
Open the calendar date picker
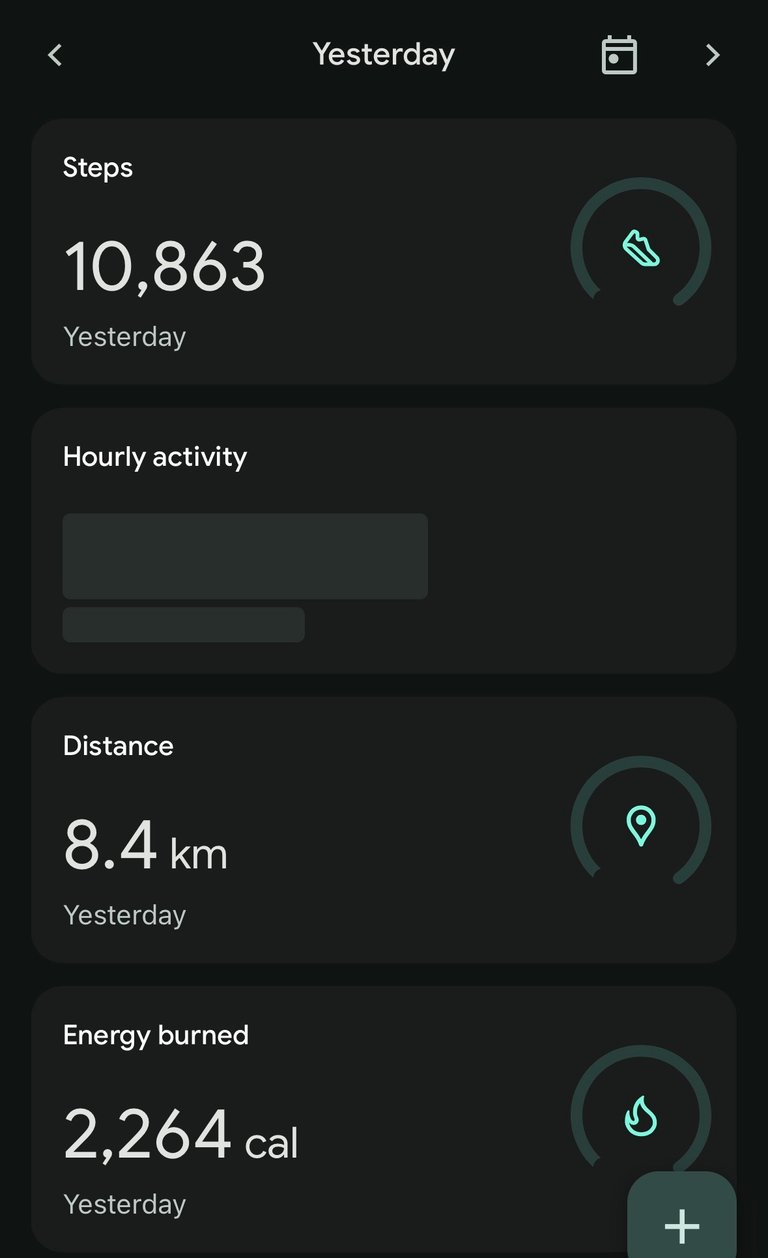[619, 55]
